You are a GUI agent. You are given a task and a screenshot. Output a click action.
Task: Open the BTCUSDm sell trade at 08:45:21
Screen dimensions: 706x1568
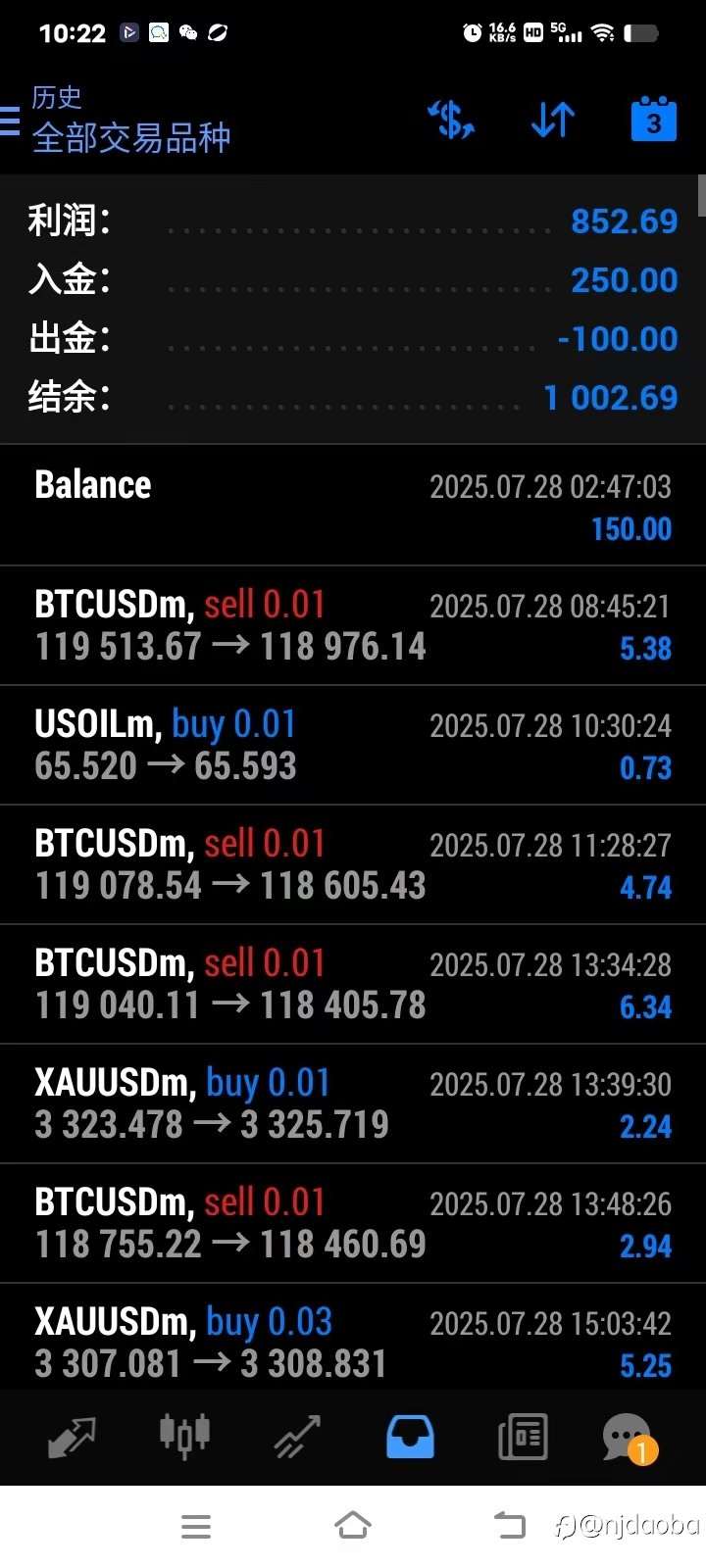click(x=353, y=625)
